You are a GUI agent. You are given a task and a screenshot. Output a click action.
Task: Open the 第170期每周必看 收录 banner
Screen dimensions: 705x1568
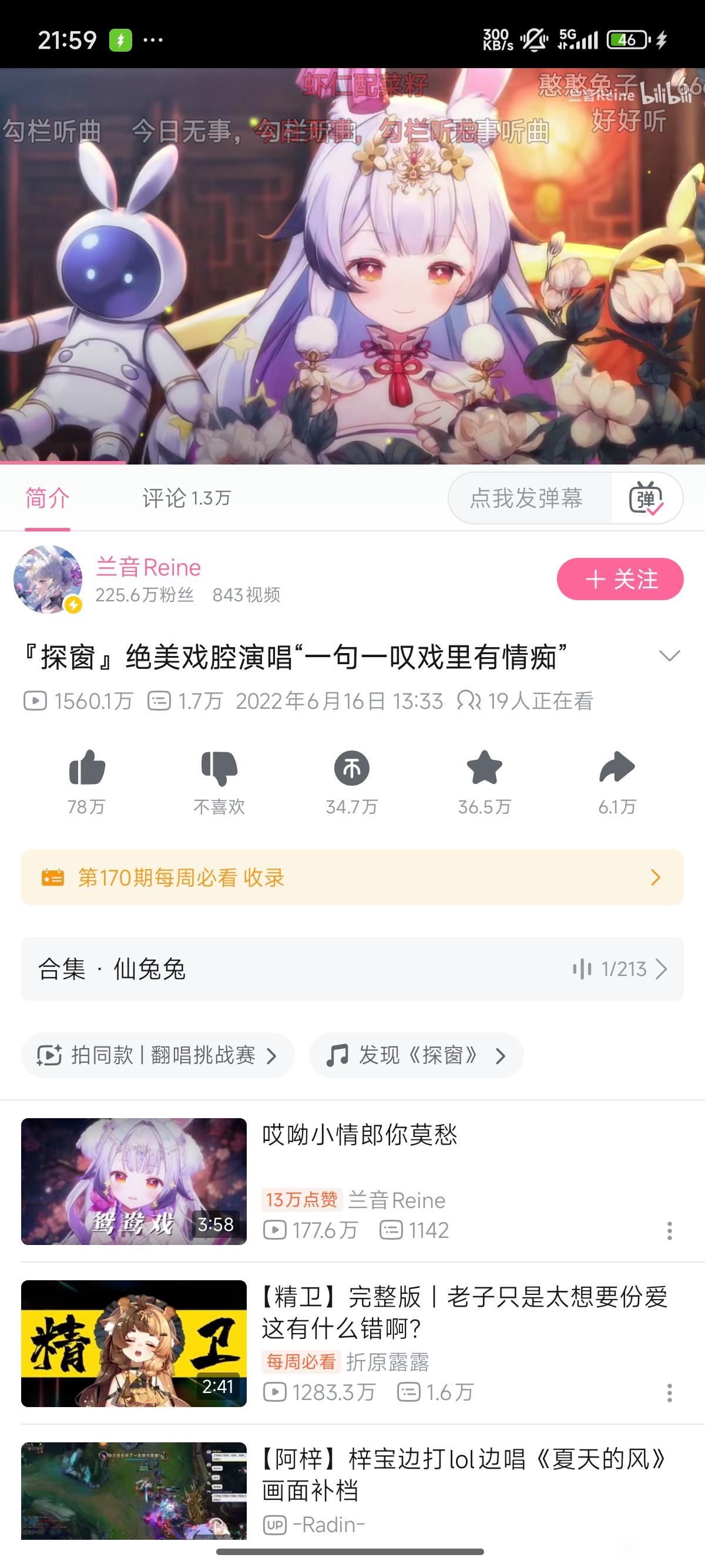[x=352, y=877]
